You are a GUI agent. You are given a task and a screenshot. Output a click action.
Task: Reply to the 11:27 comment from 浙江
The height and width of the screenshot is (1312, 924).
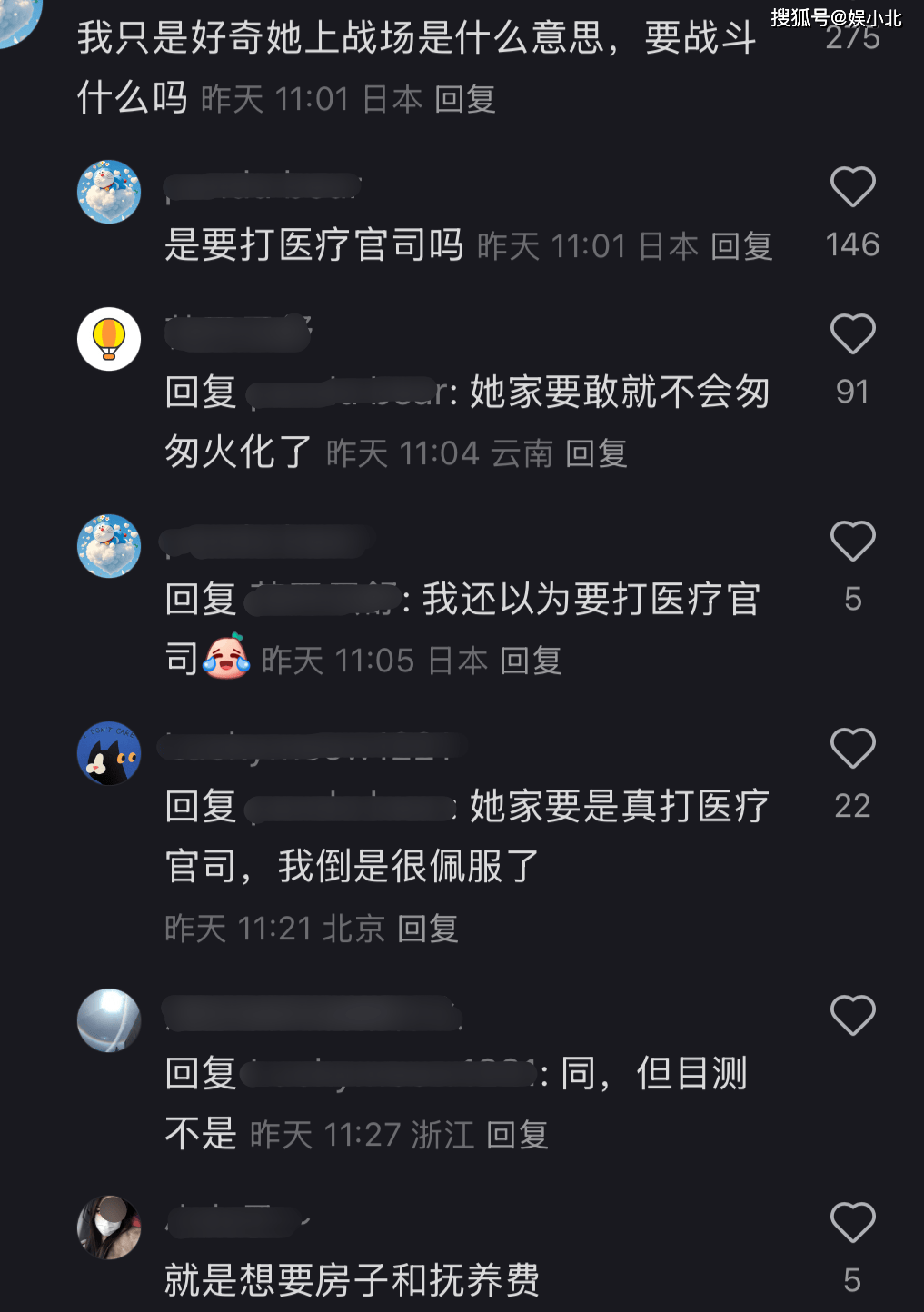(517, 1135)
